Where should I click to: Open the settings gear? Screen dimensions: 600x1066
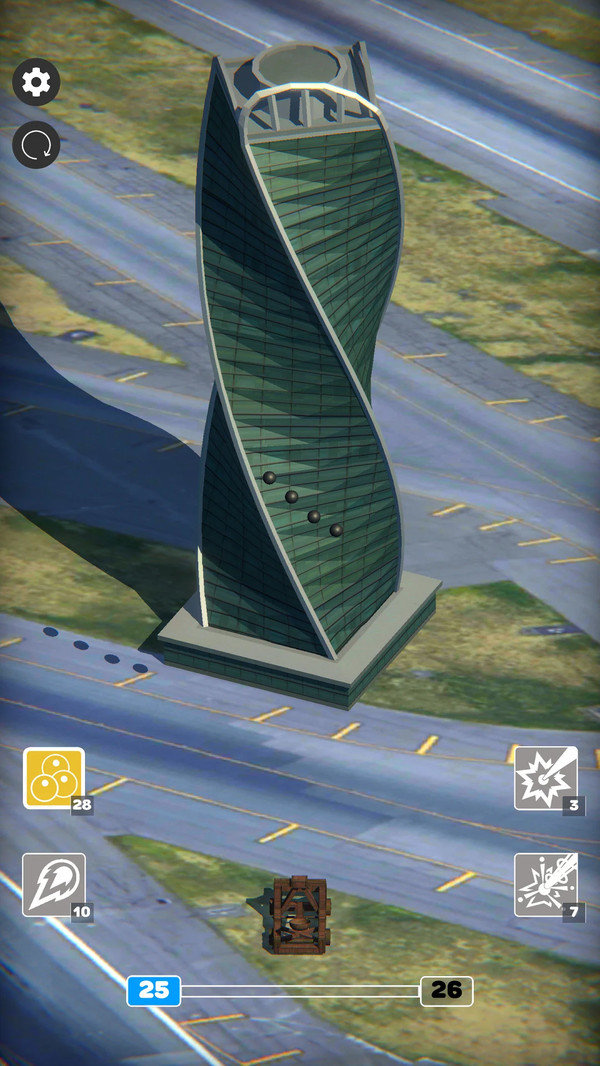pyautogui.click(x=36, y=82)
